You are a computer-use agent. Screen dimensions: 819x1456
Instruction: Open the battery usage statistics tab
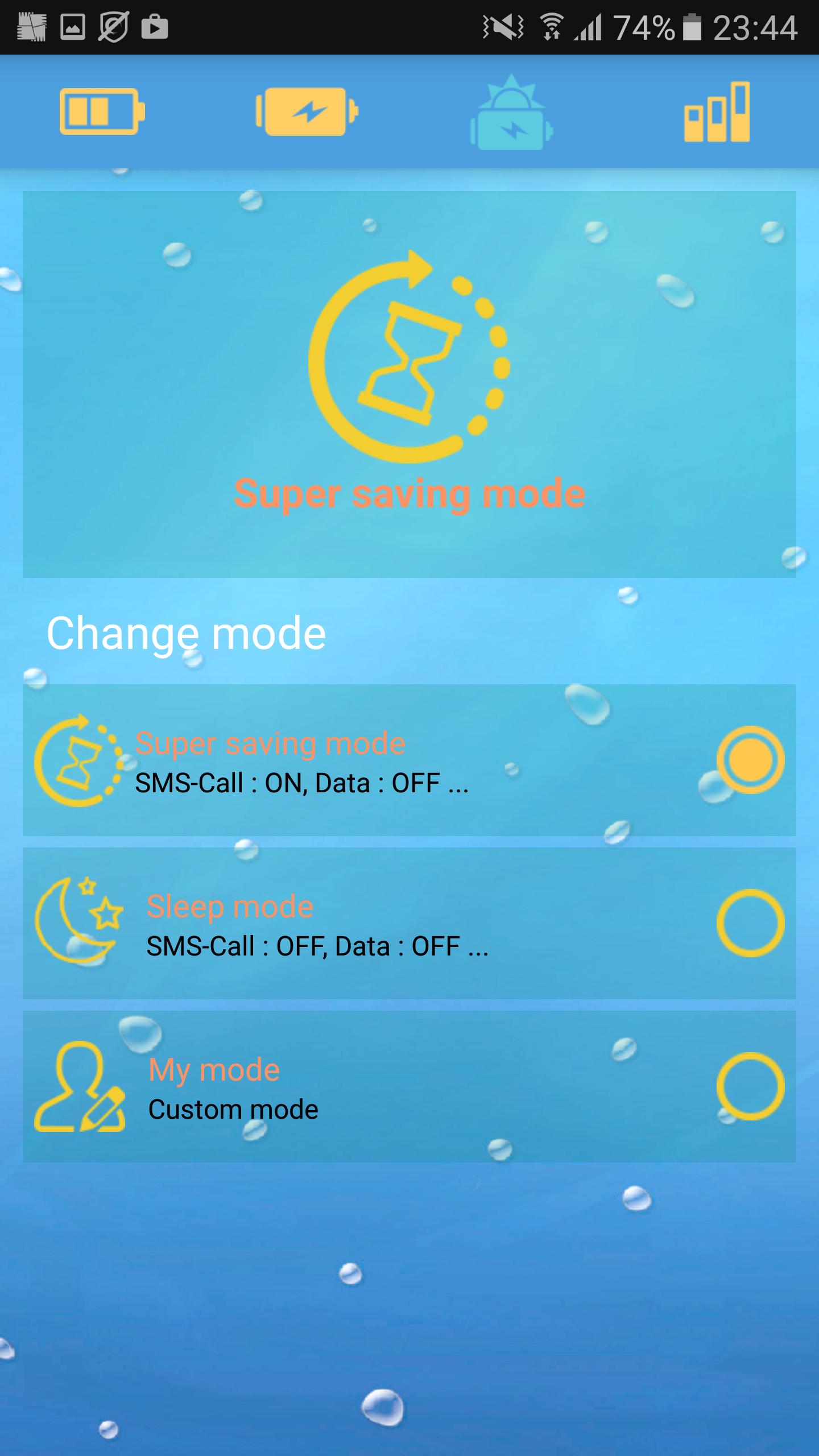tap(717, 111)
